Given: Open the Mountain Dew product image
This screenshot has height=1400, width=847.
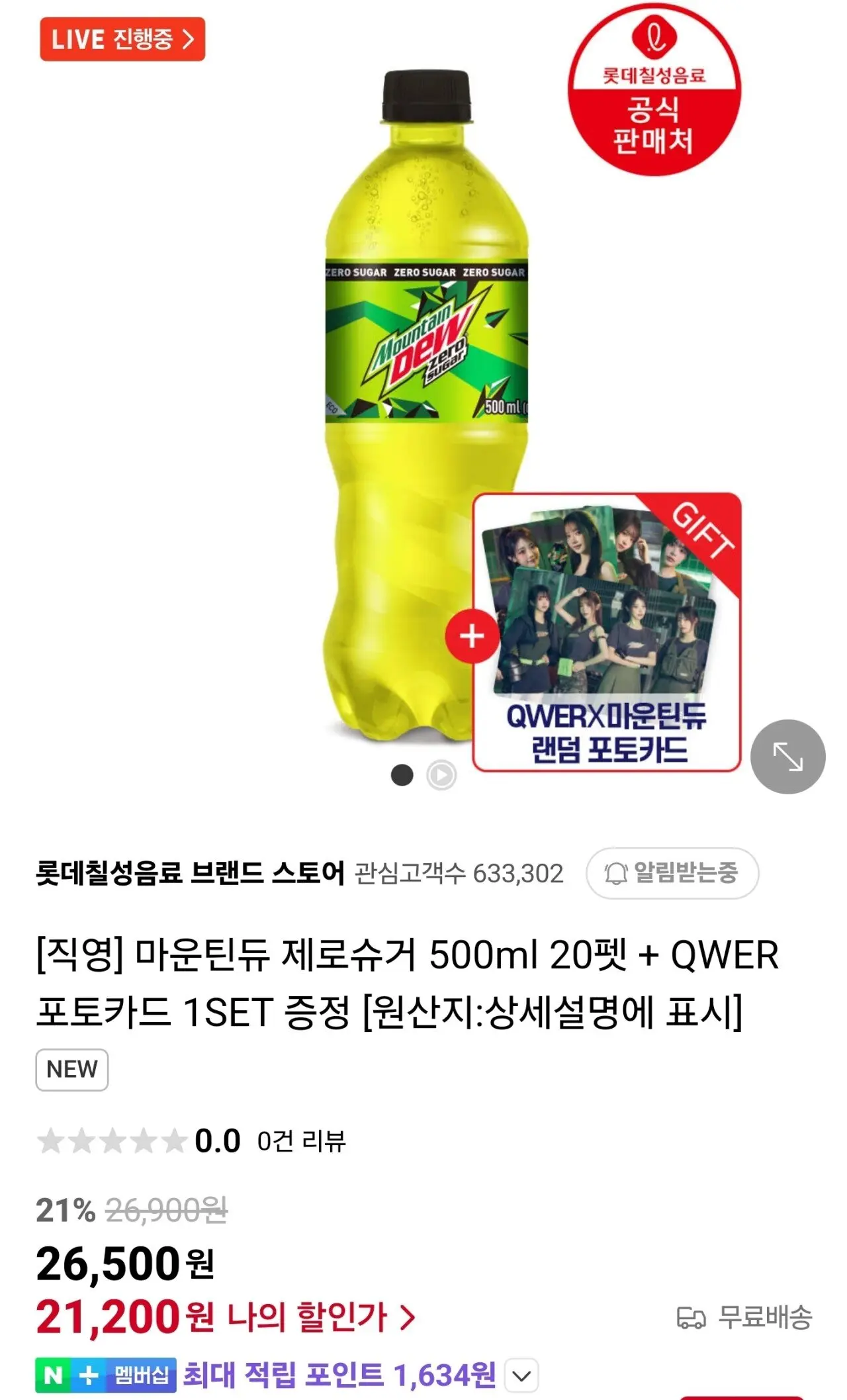Looking at the screenshot, I should [x=427, y=404].
